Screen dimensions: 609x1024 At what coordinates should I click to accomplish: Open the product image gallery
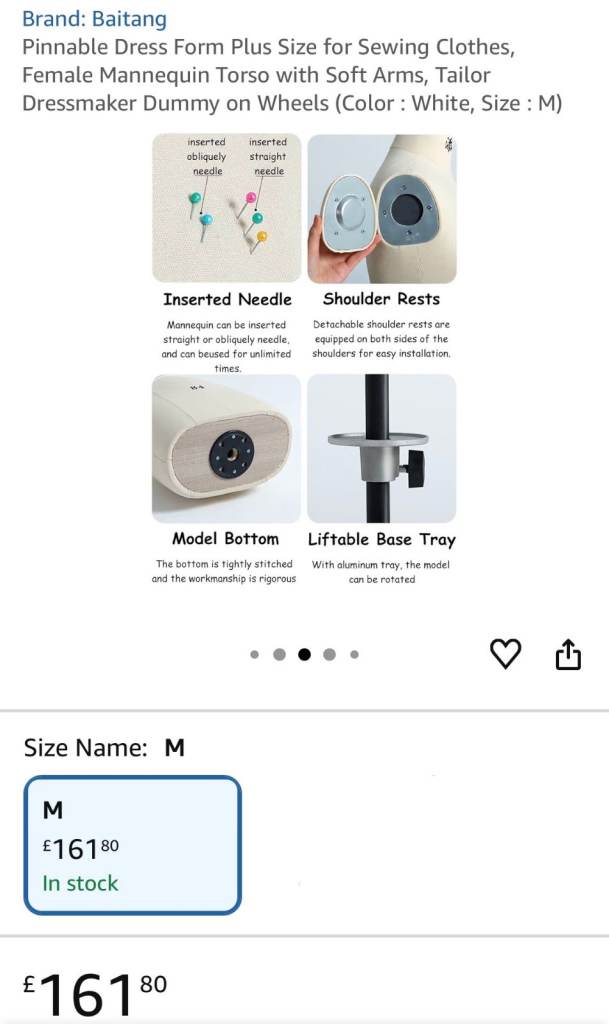click(x=304, y=360)
